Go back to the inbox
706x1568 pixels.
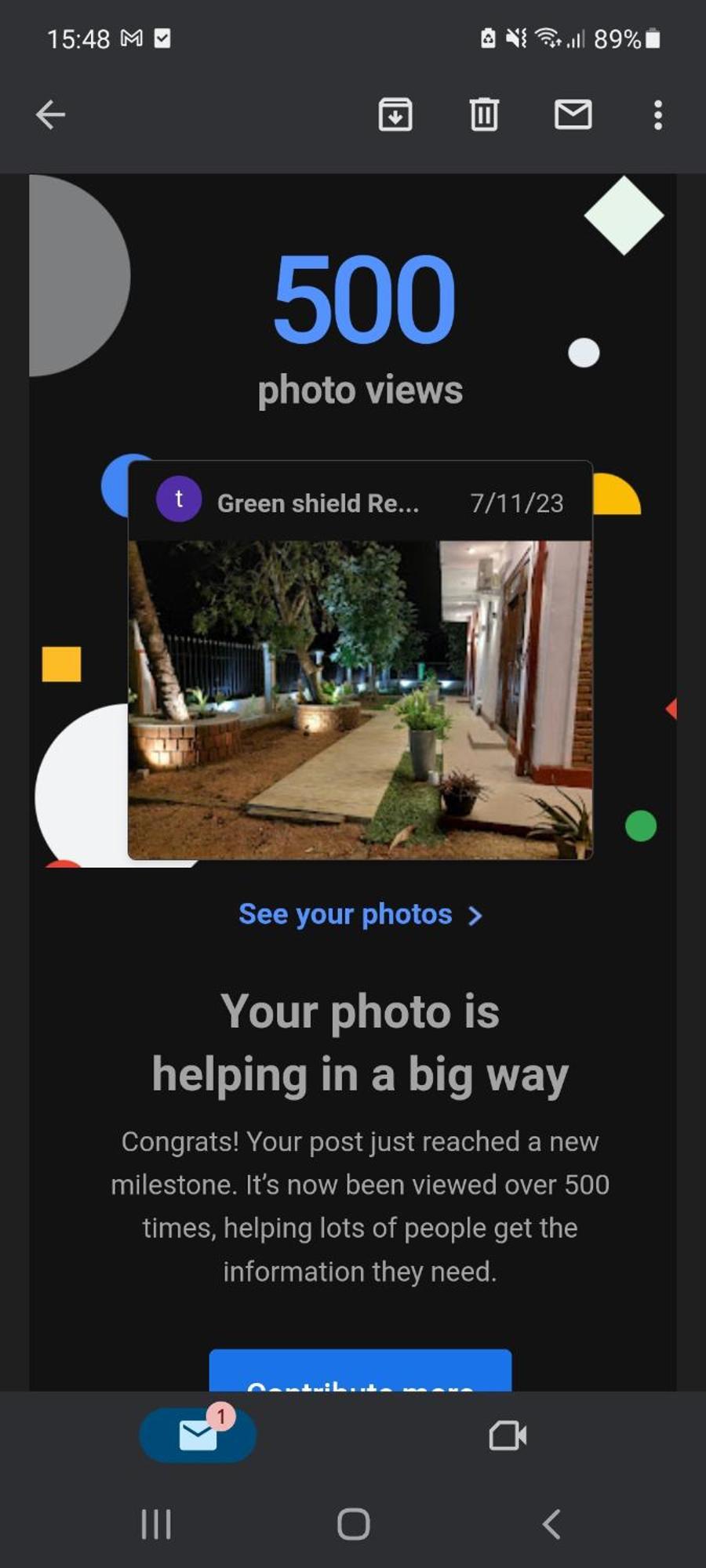pyautogui.click(x=50, y=114)
